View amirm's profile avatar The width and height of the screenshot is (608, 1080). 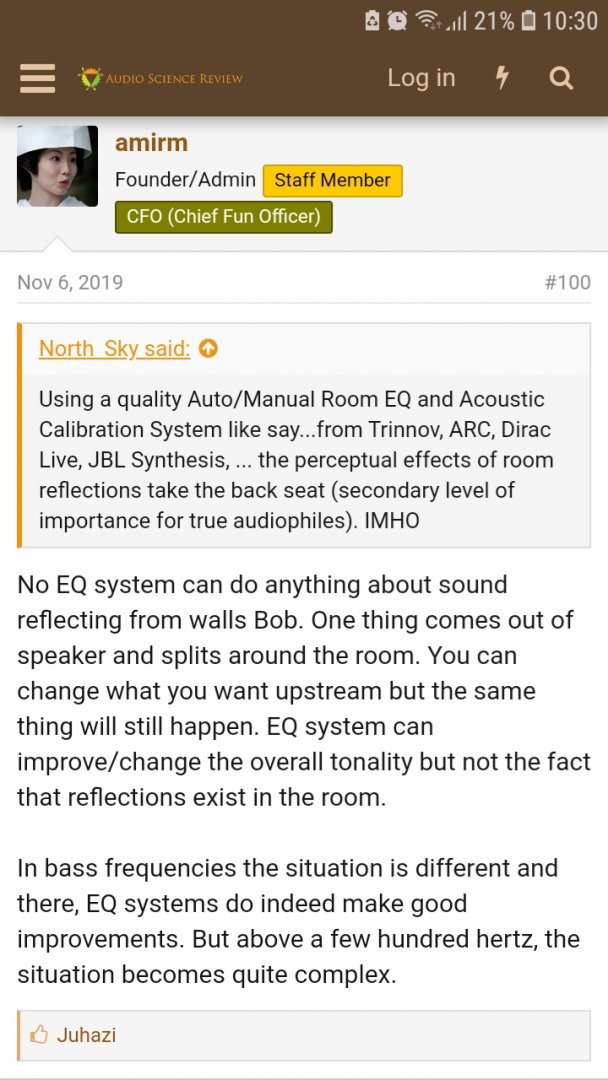point(58,166)
